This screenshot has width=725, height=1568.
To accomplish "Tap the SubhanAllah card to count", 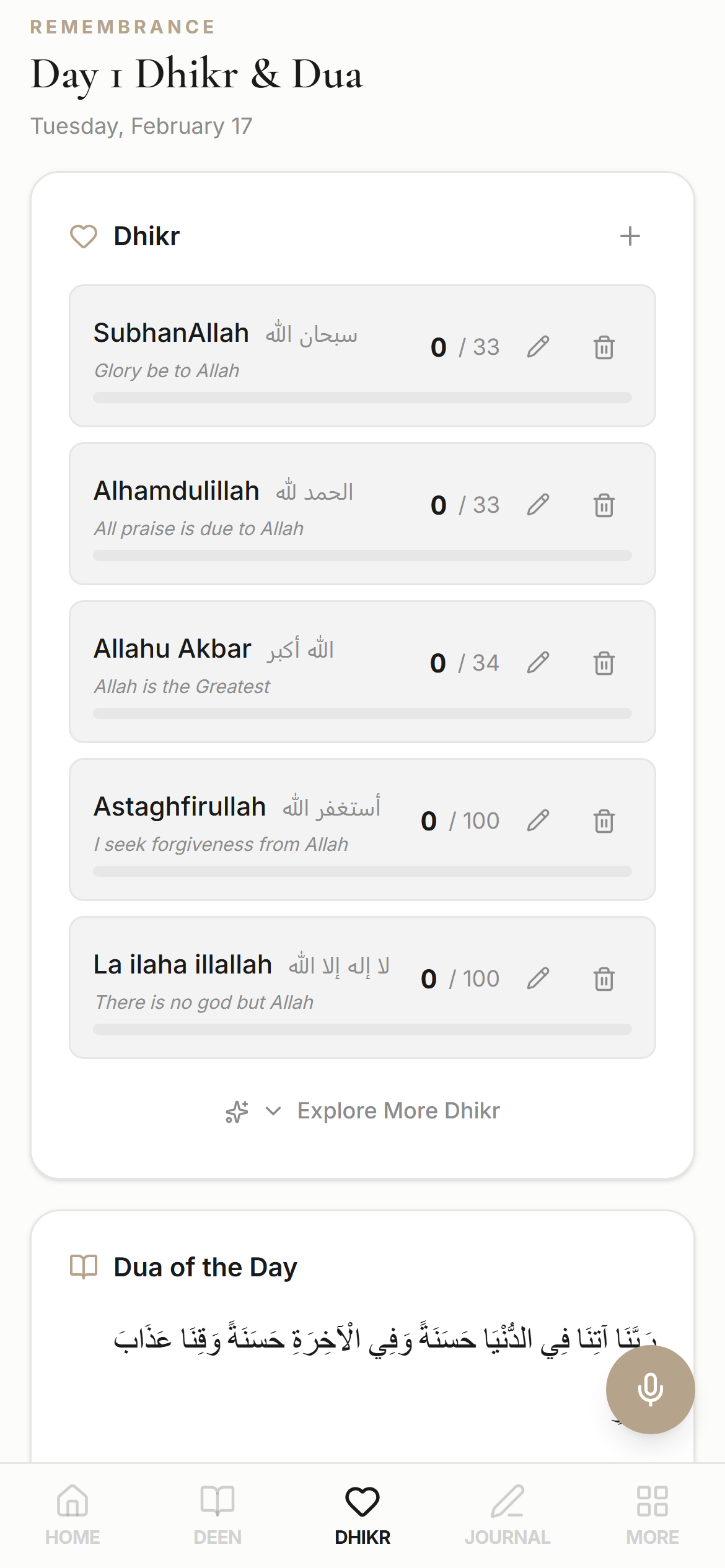I will click(x=248, y=353).
